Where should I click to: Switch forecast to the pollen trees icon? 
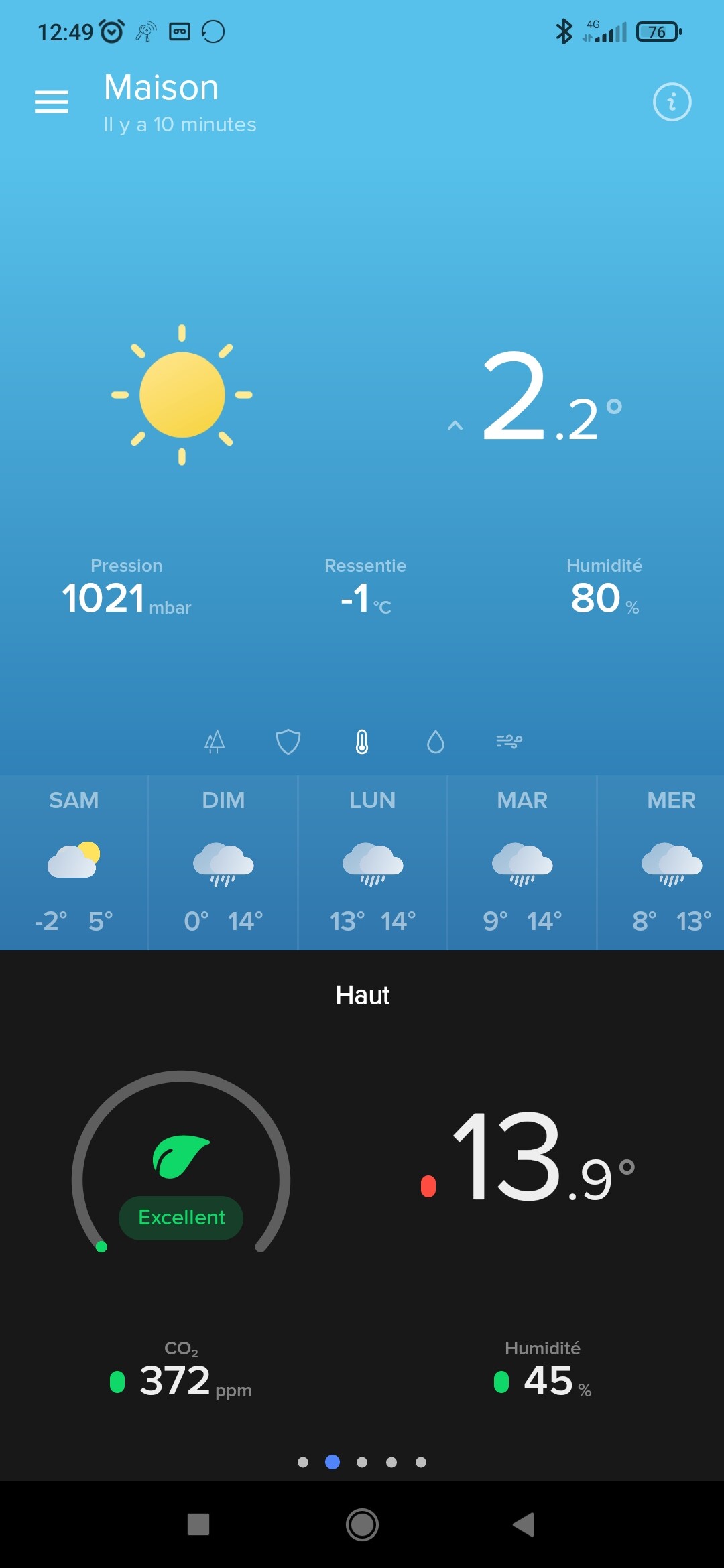point(215,742)
